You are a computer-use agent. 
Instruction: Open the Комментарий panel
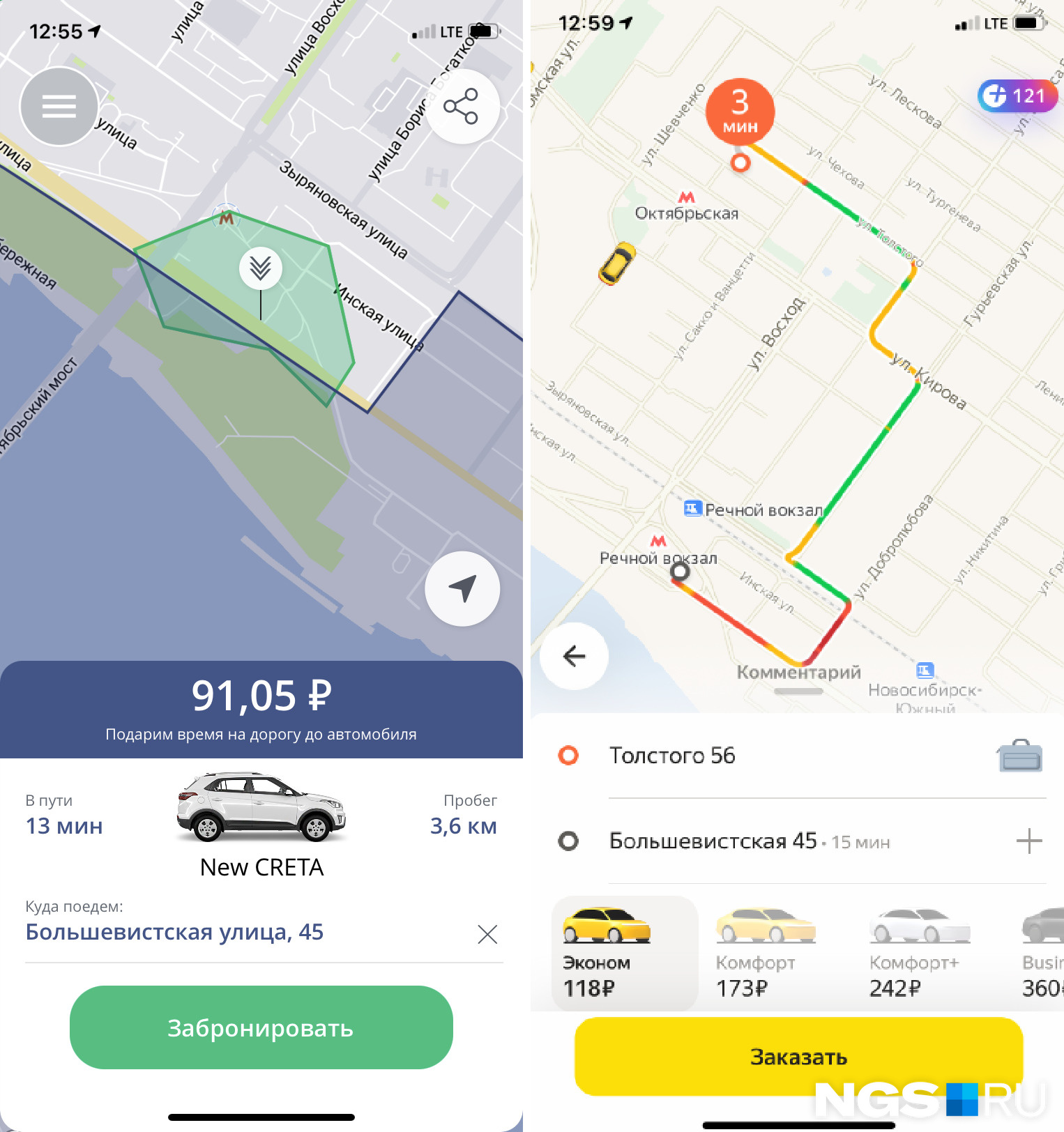[798, 673]
